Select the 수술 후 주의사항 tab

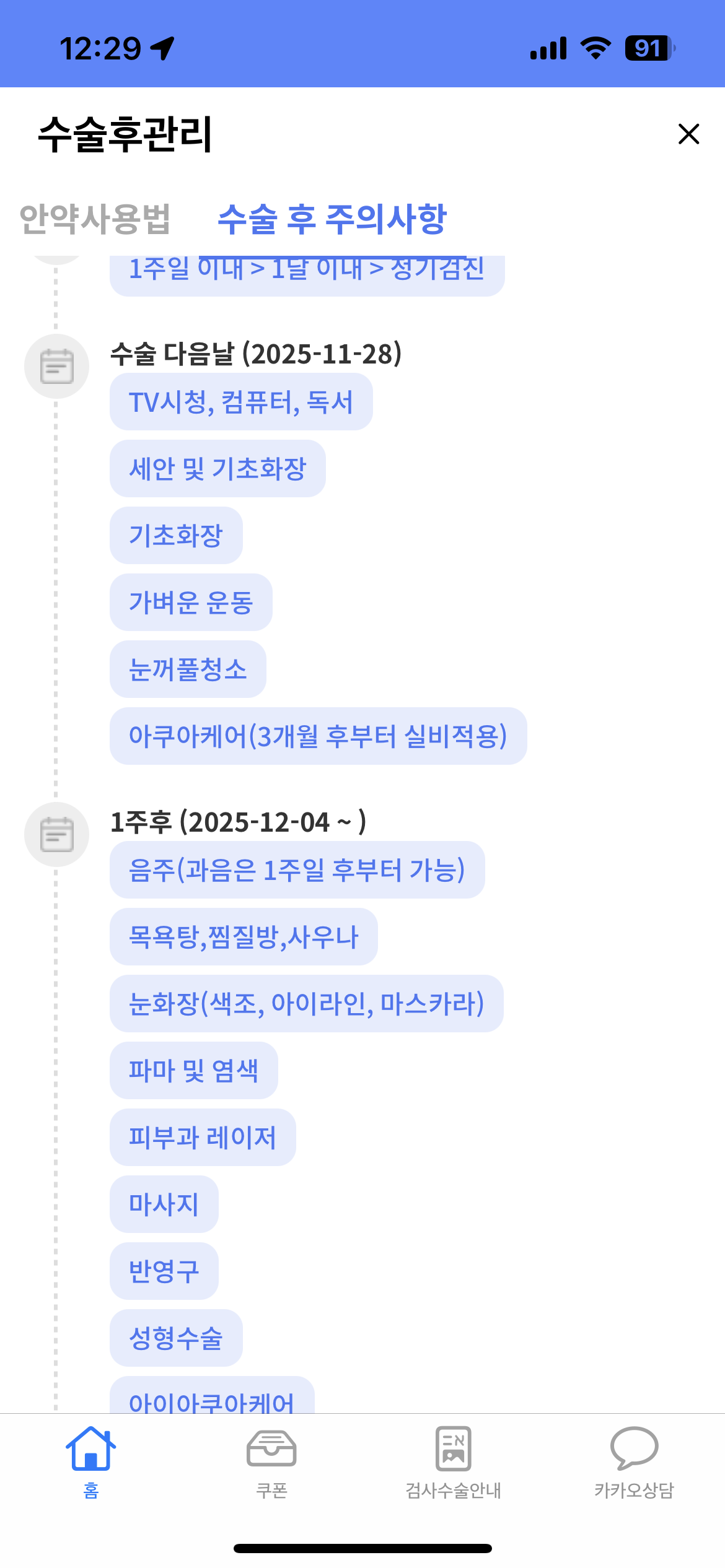point(332,219)
